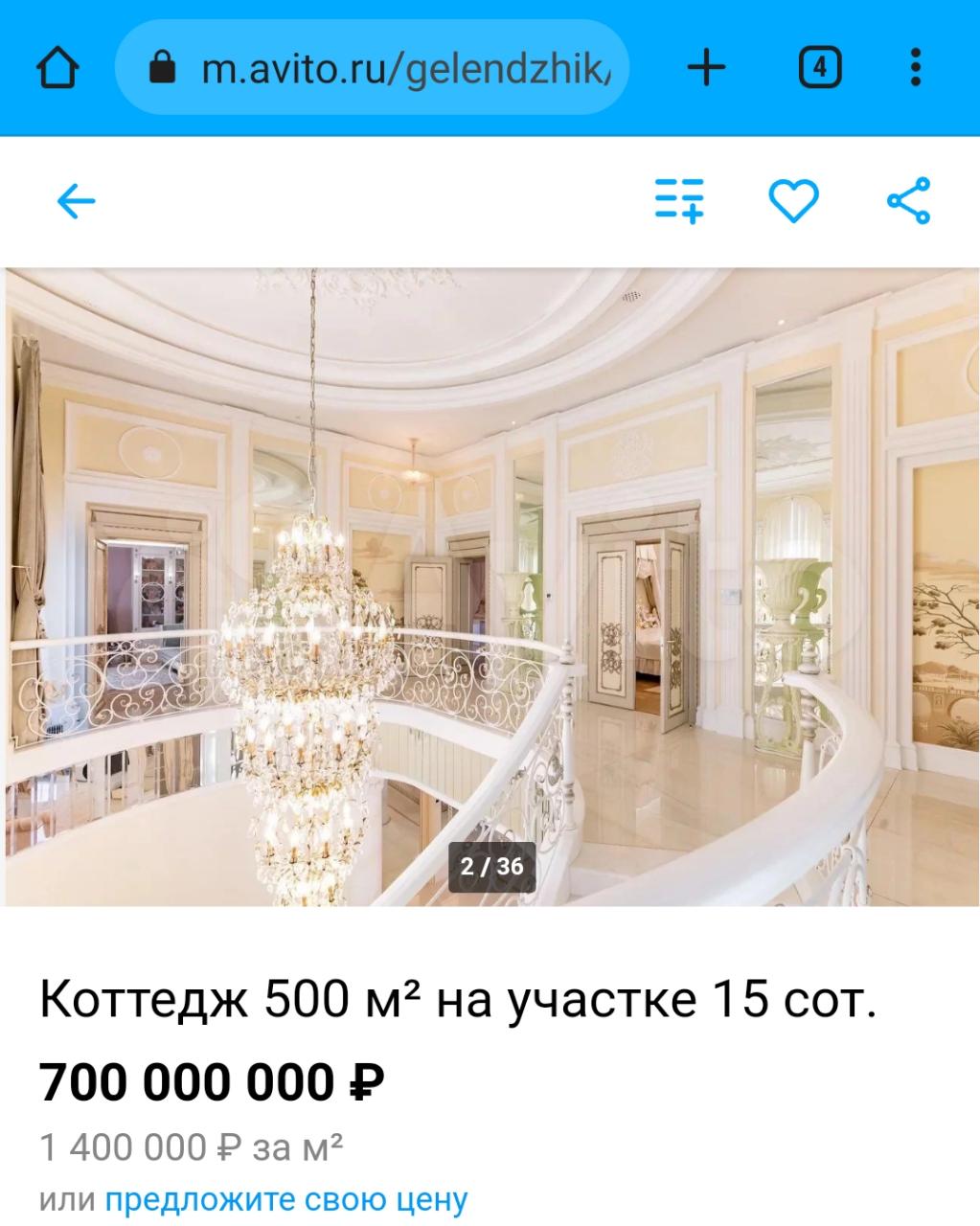Open the cottage photo gallery
Viewport: 980px width, 1226px height.
(x=490, y=586)
